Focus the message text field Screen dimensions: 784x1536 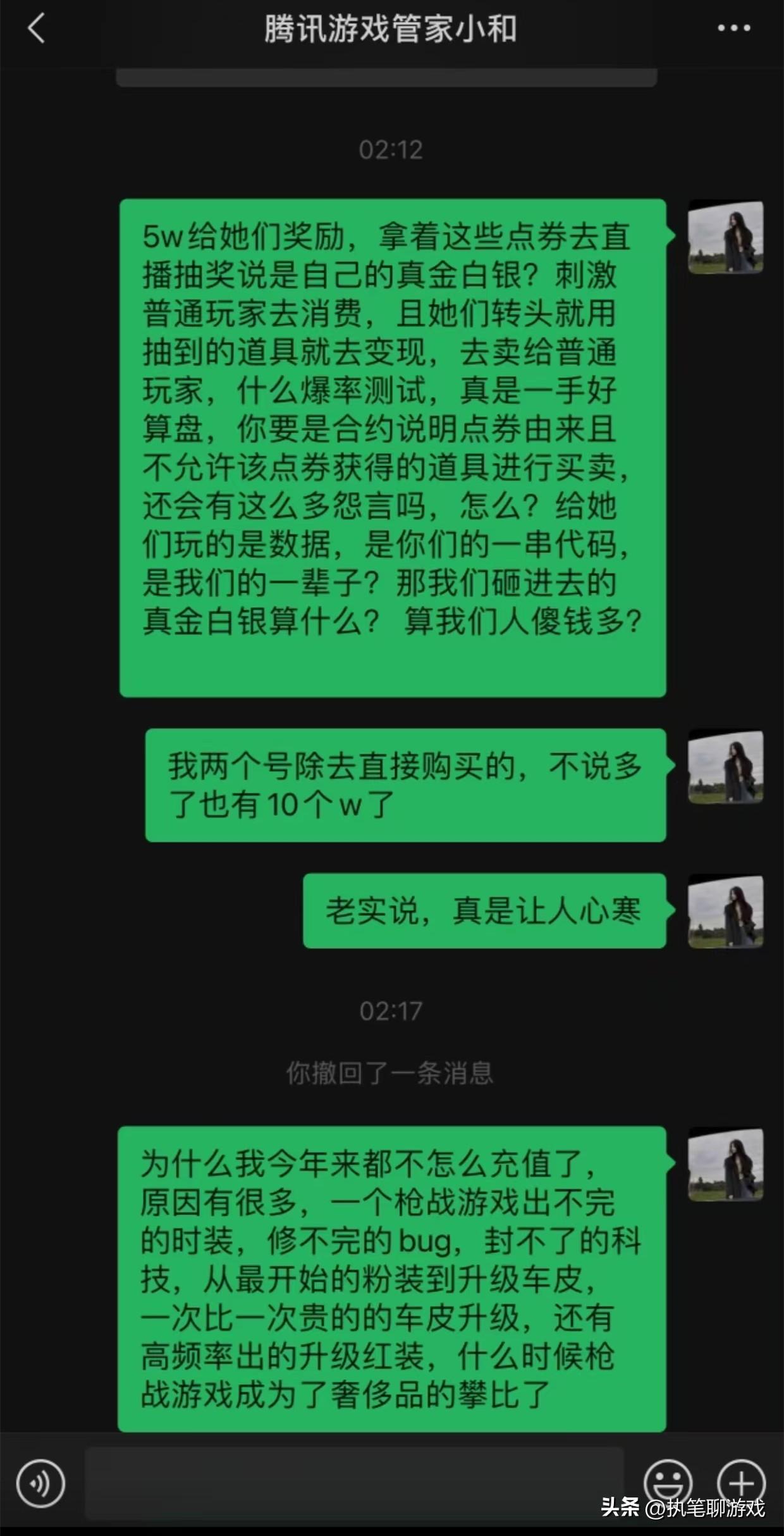point(354,1483)
